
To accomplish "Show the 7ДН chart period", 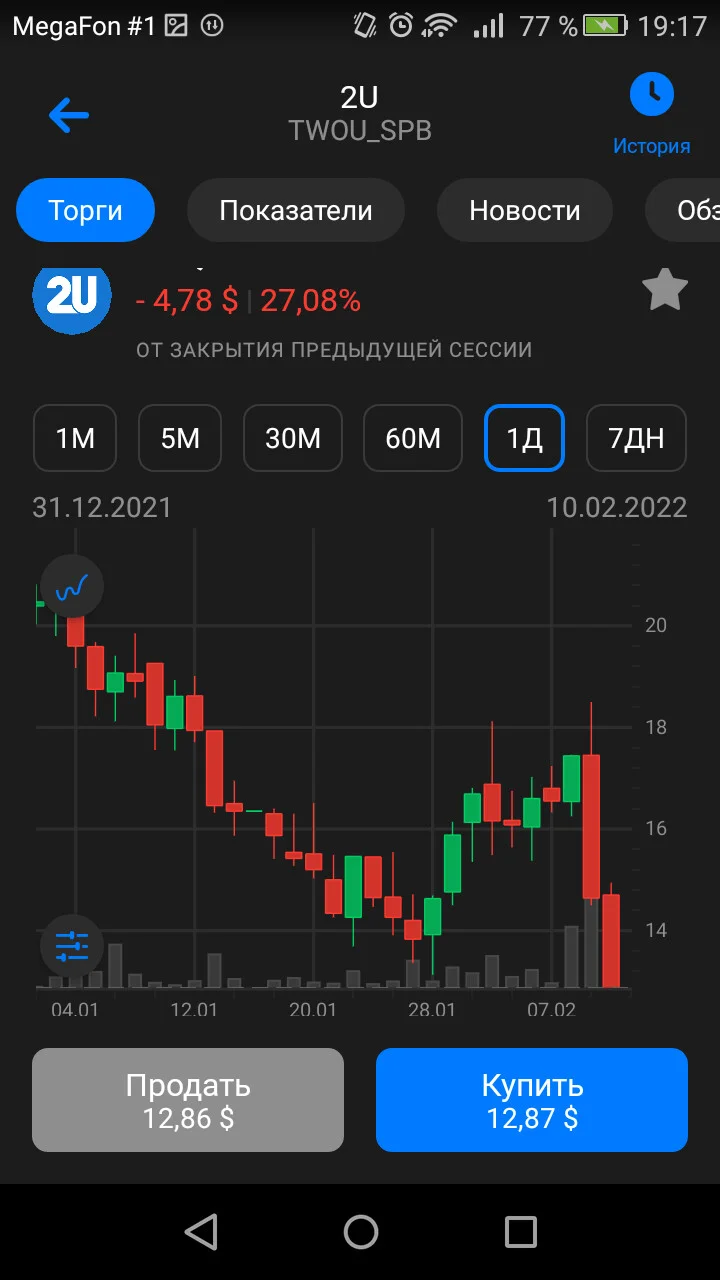I will (x=637, y=438).
